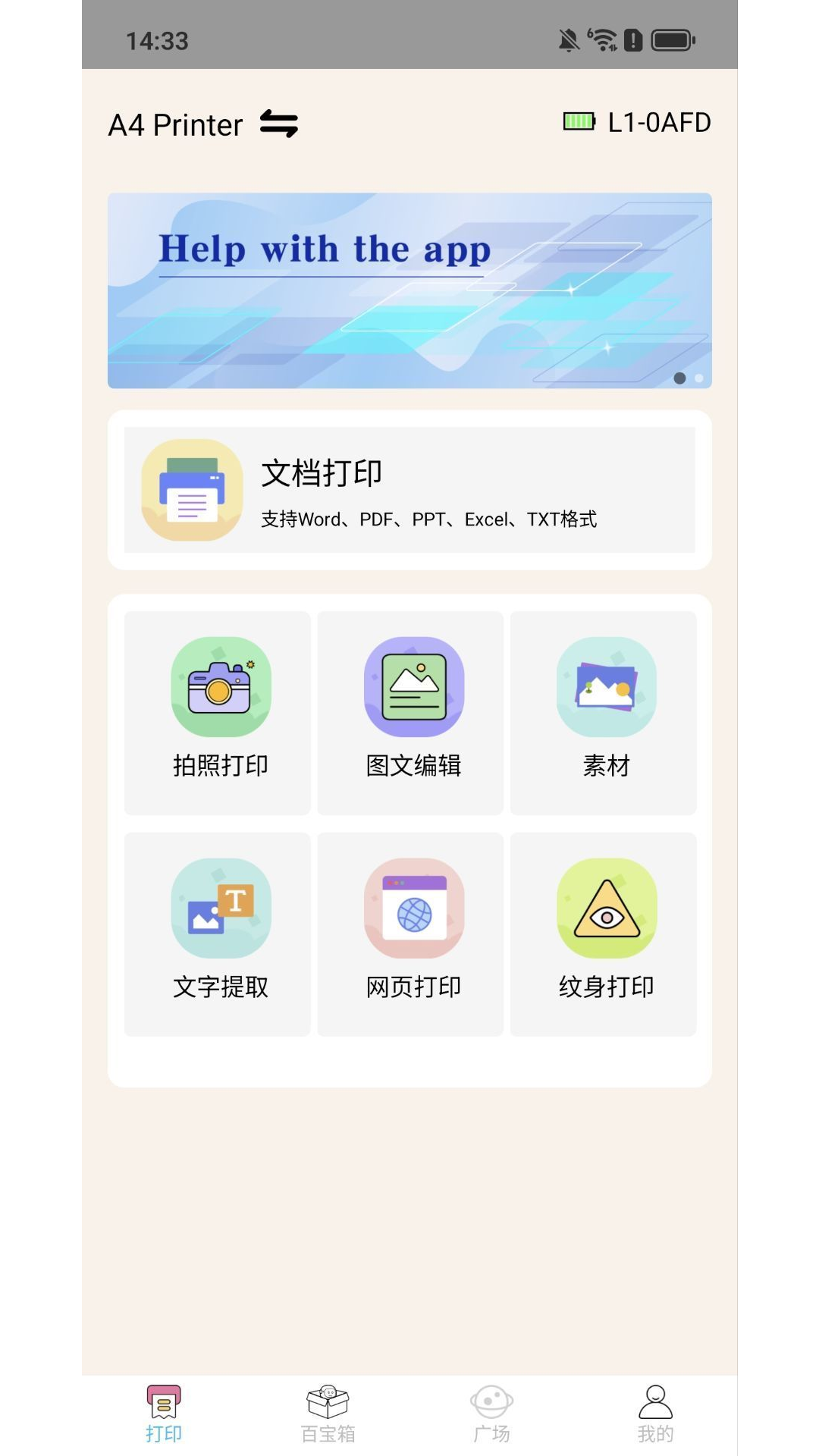The height and width of the screenshot is (1456, 819).
Task: Open the 我的 profile tab
Action: (x=655, y=1414)
